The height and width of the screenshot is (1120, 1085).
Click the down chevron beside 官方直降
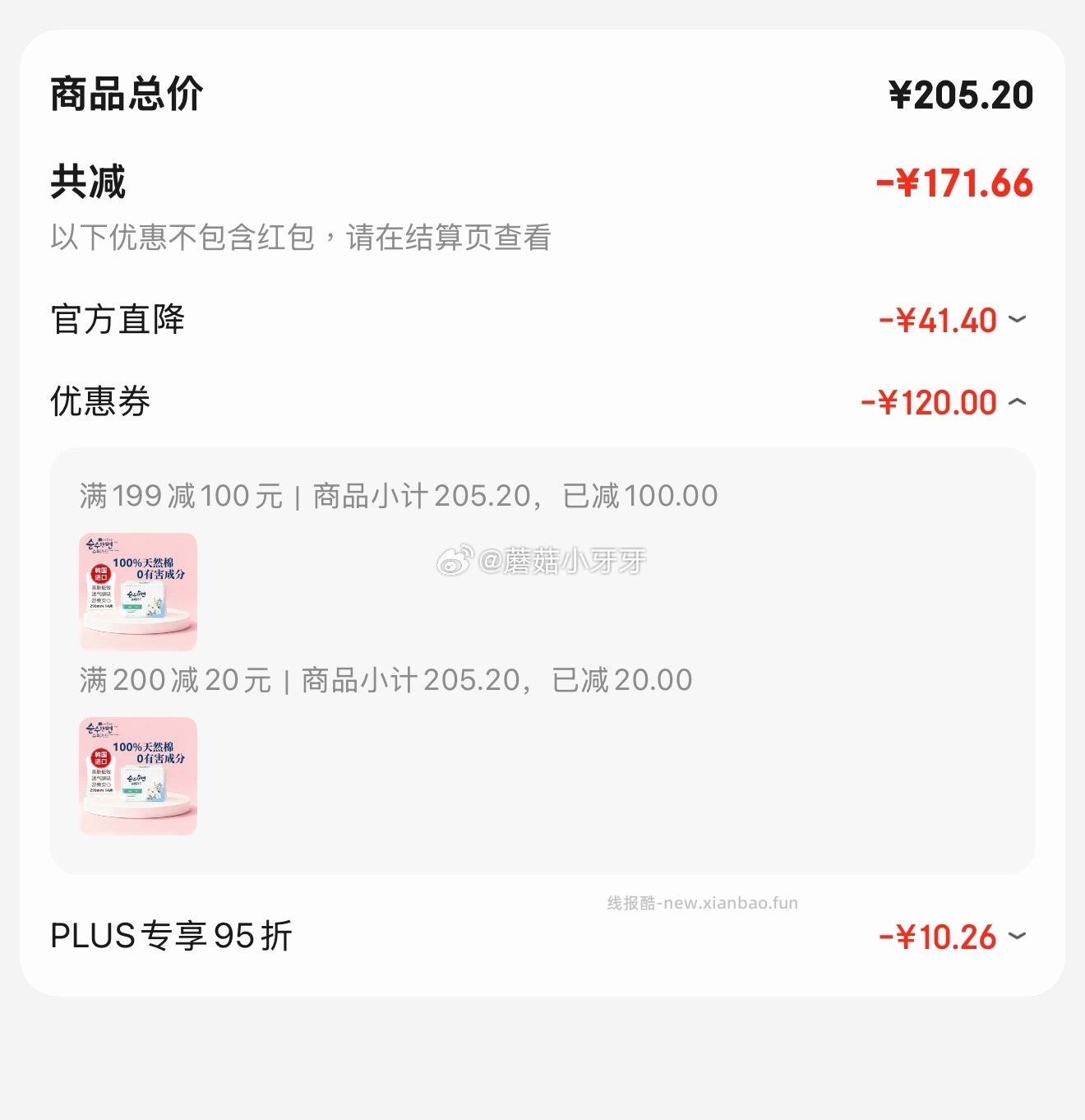point(1019,321)
